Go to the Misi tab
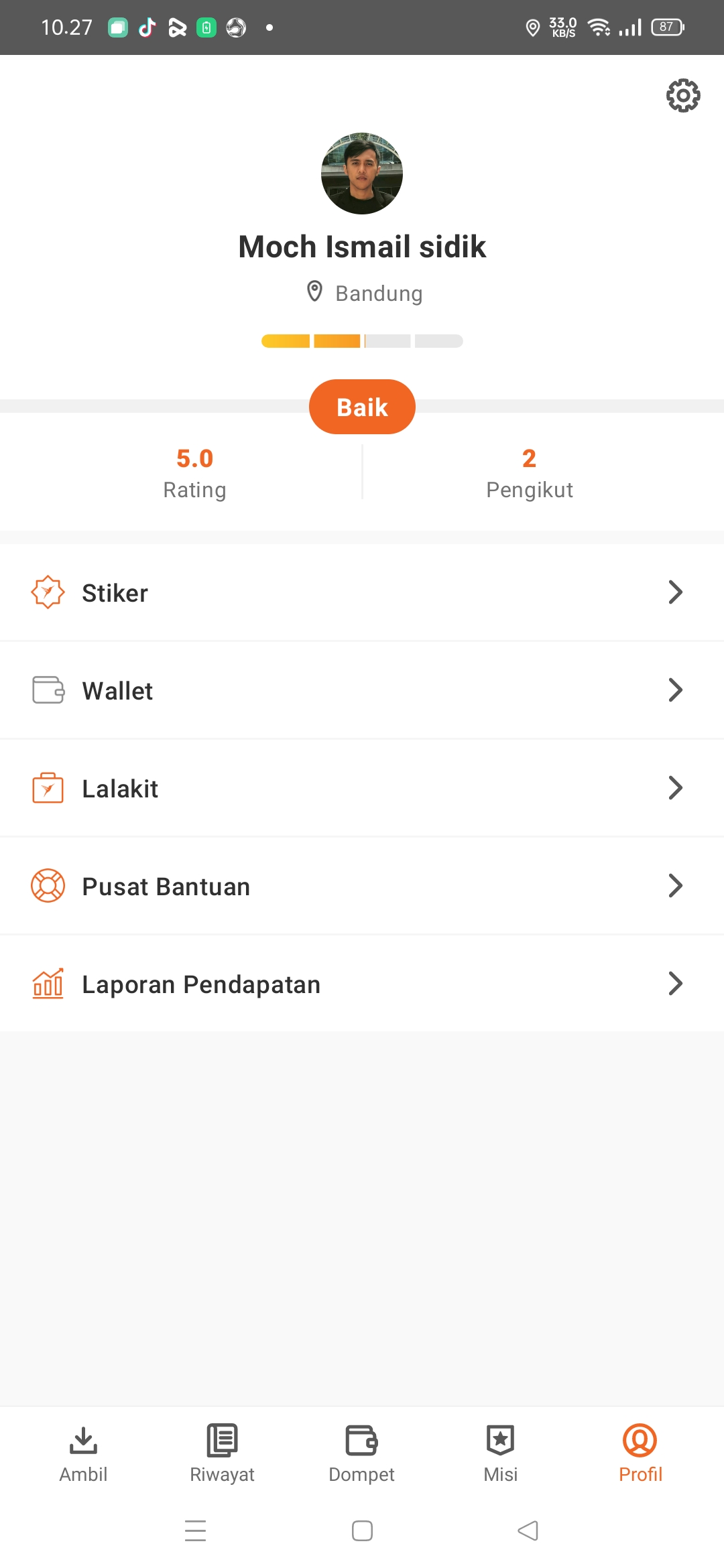Screen dimensions: 724x1568 click(x=500, y=1451)
